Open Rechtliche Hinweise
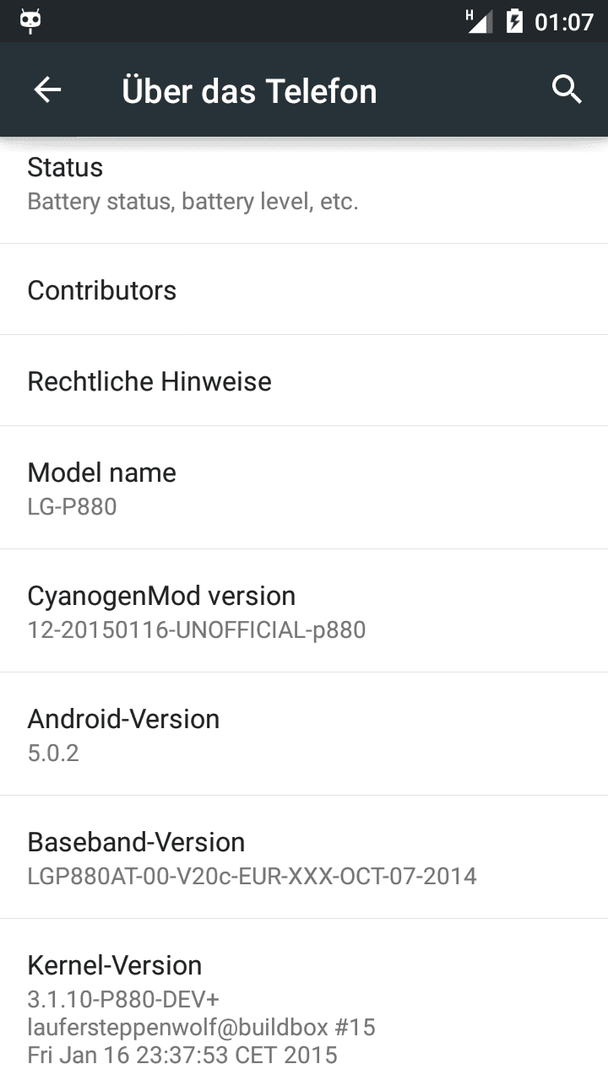Image resolution: width=608 pixels, height=1080 pixels. 304,380
